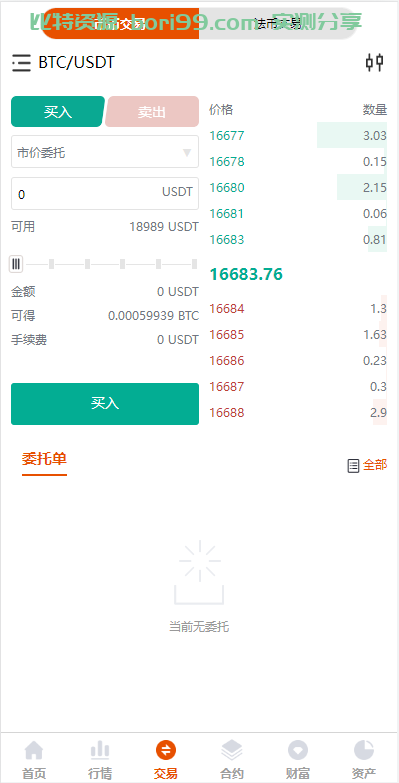399x783 pixels.
Task: Switch to the 卖出 sell tab
Action: point(152,112)
